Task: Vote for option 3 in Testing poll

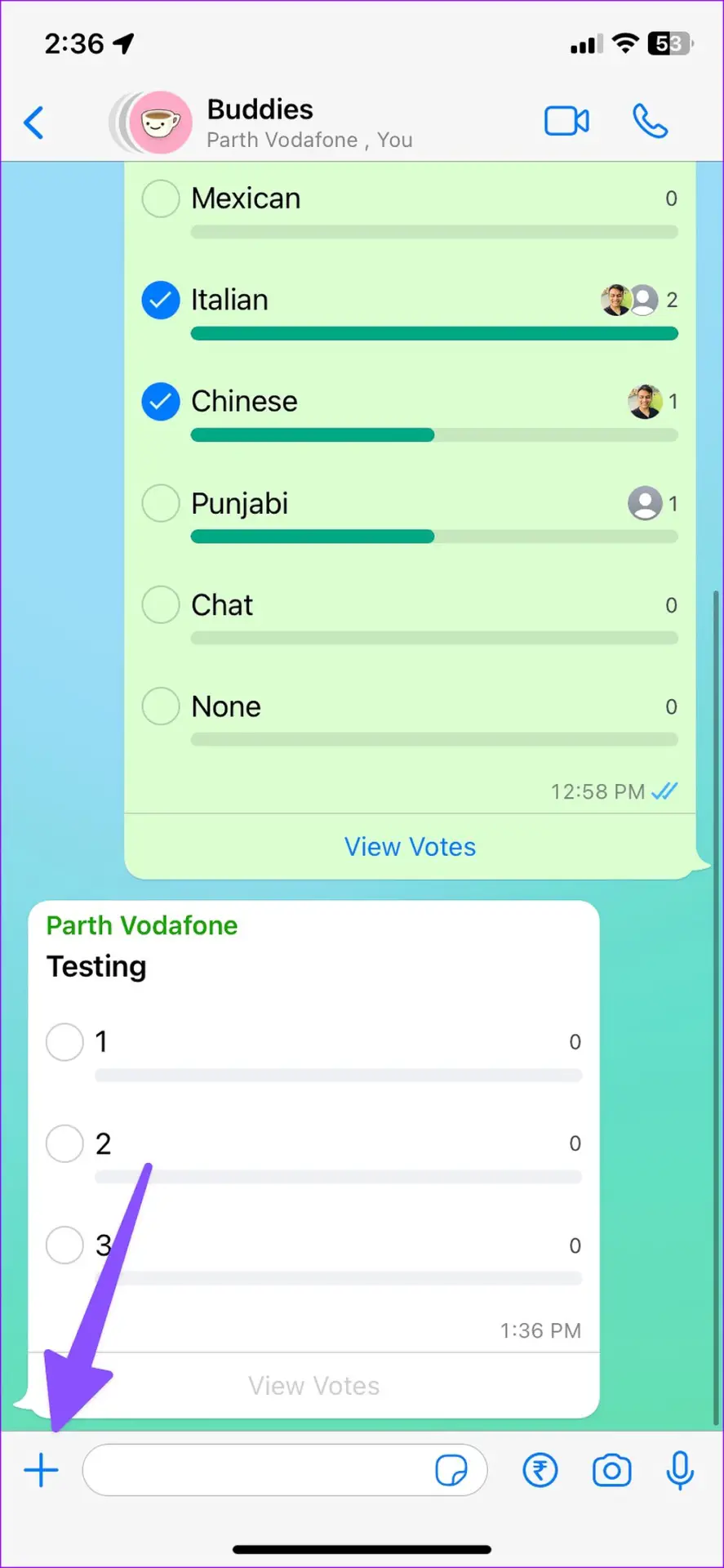Action: (64, 1245)
